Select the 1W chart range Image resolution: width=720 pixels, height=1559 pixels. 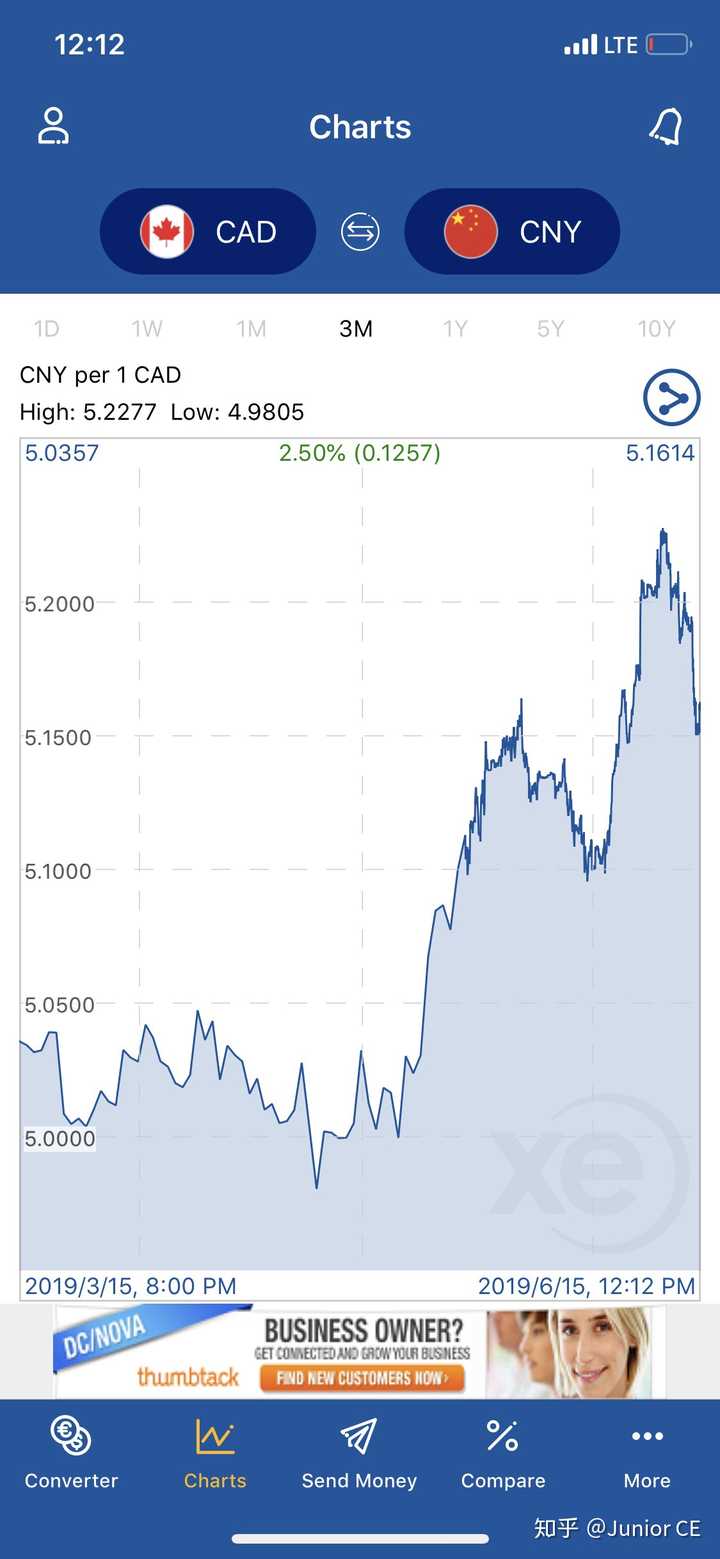147,329
